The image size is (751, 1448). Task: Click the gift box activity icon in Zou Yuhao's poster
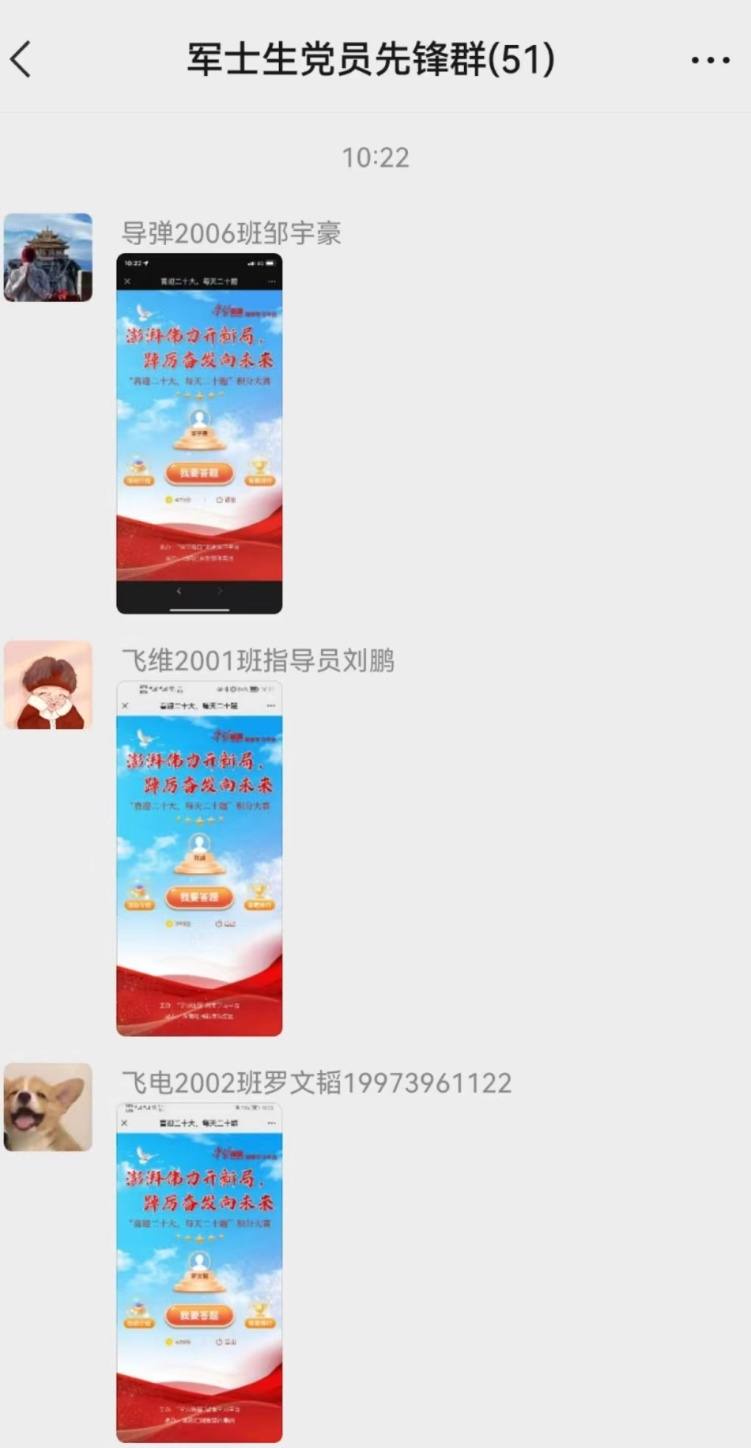pos(139,467)
